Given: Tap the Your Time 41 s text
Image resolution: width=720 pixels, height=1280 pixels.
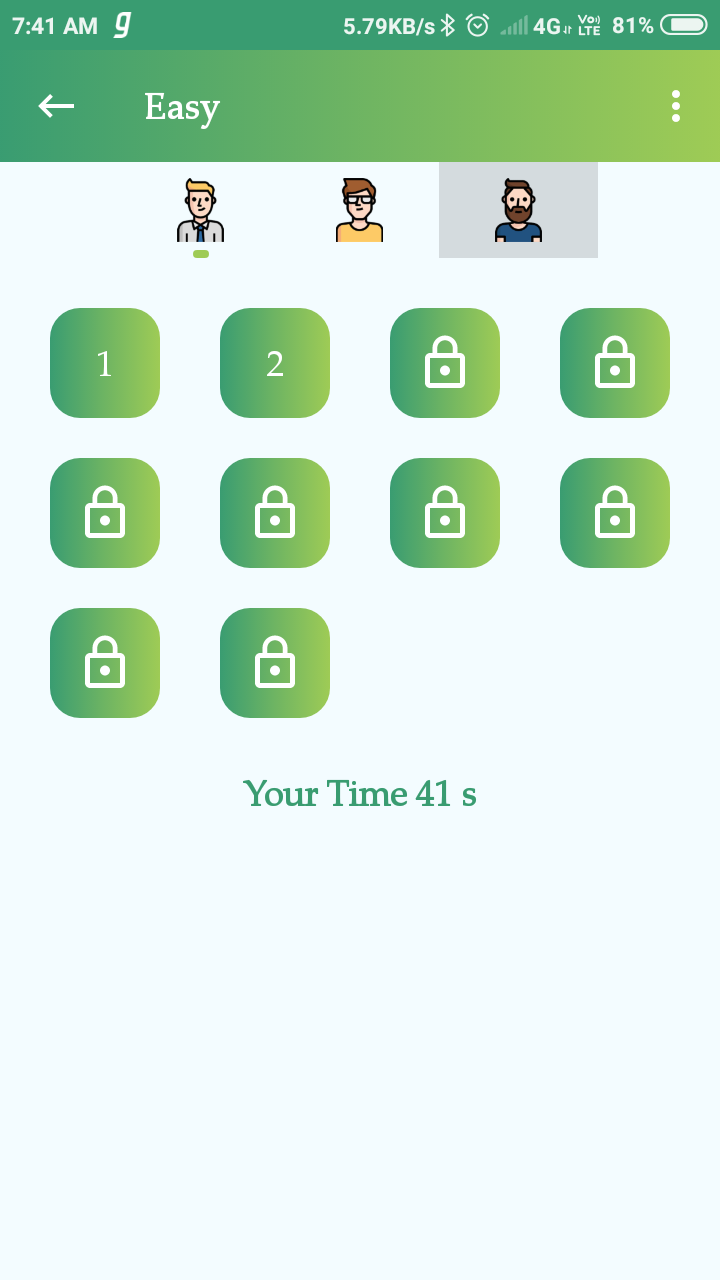Looking at the screenshot, I should click(360, 793).
